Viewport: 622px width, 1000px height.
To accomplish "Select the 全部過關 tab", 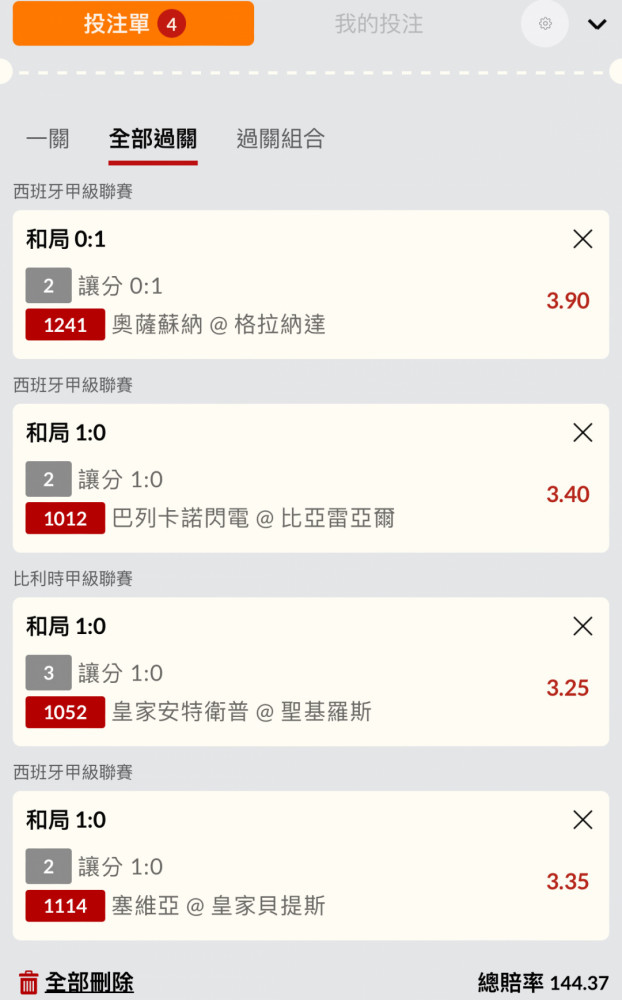I will tap(153, 139).
